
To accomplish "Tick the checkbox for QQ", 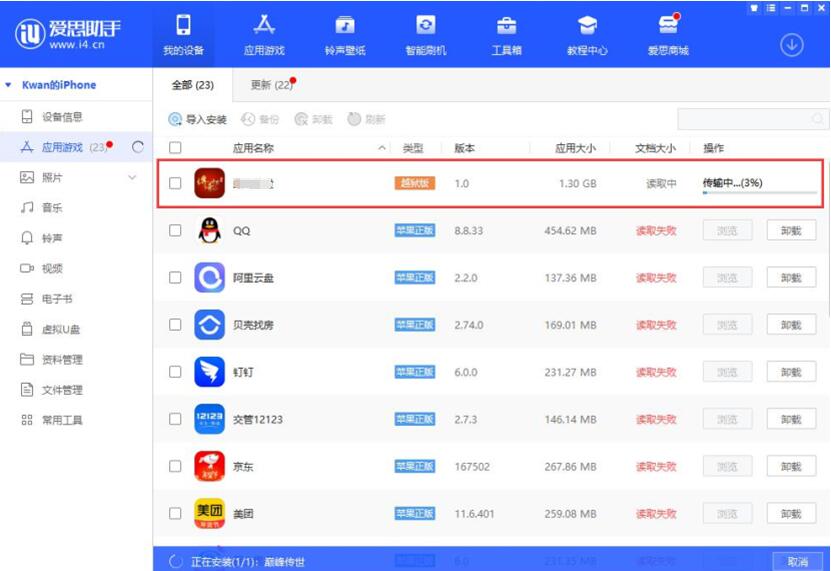I will coord(175,231).
